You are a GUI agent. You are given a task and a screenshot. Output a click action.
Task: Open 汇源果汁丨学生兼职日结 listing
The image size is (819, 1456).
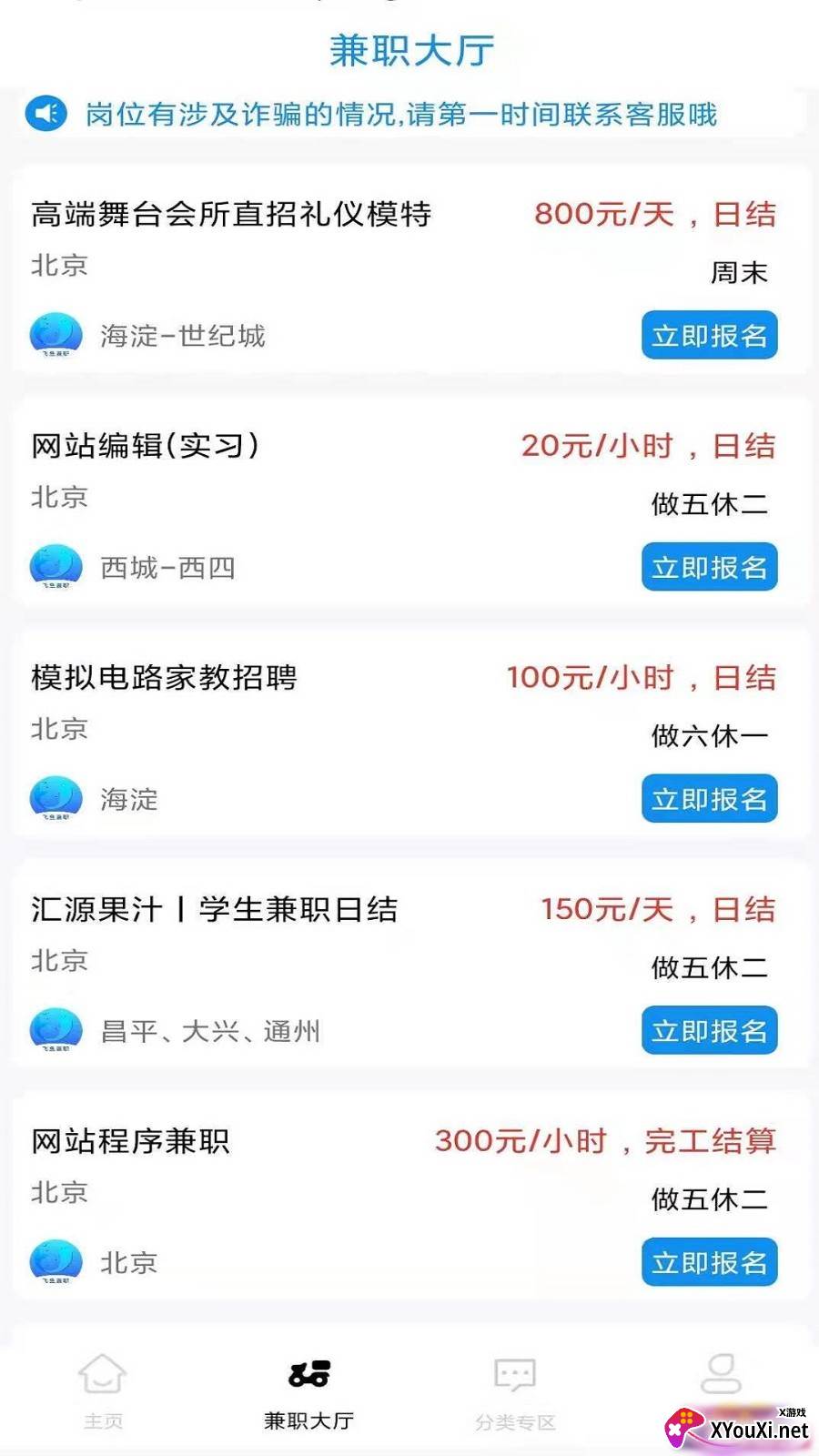[x=409, y=964]
